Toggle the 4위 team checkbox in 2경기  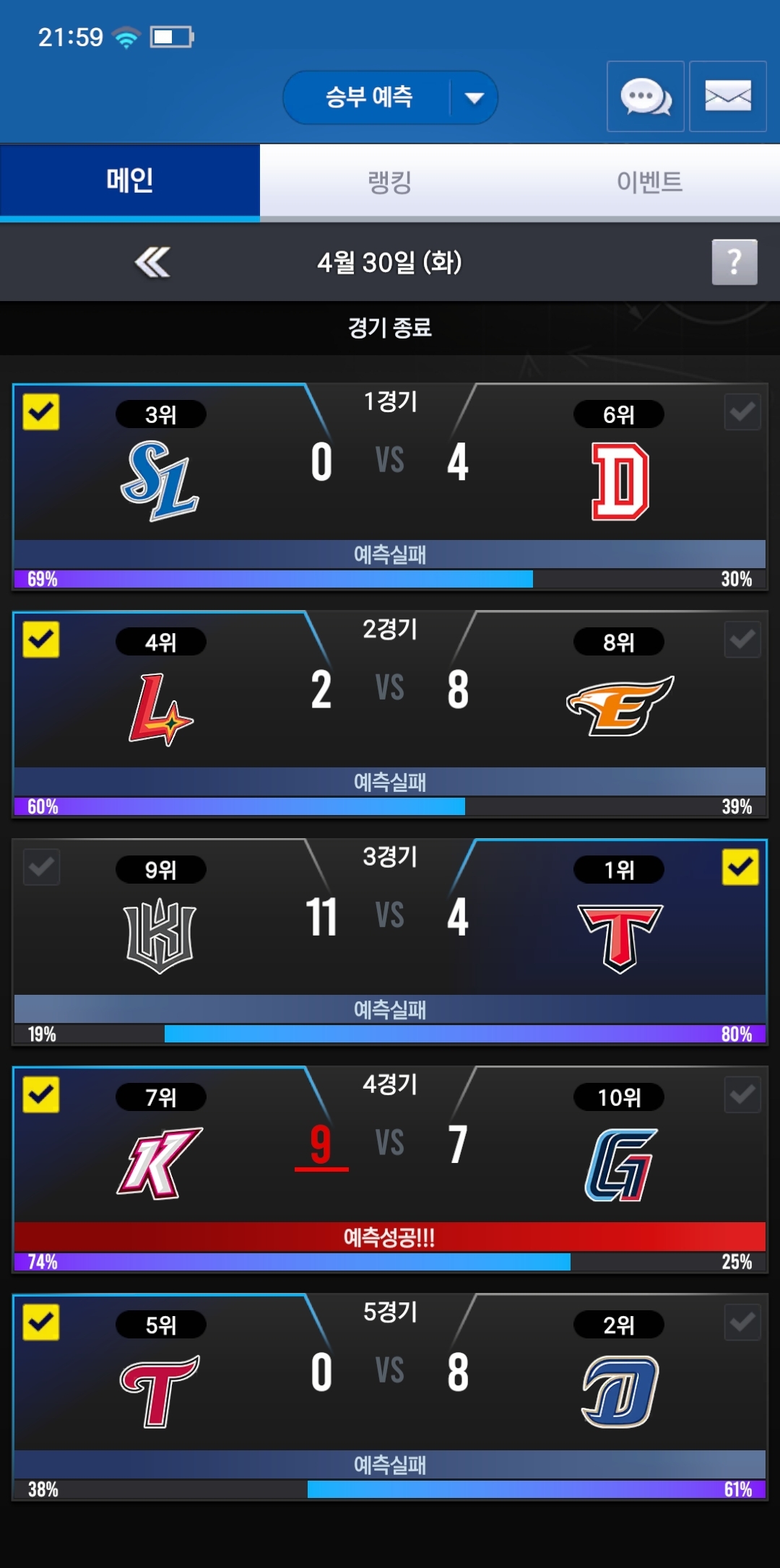(41, 640)
